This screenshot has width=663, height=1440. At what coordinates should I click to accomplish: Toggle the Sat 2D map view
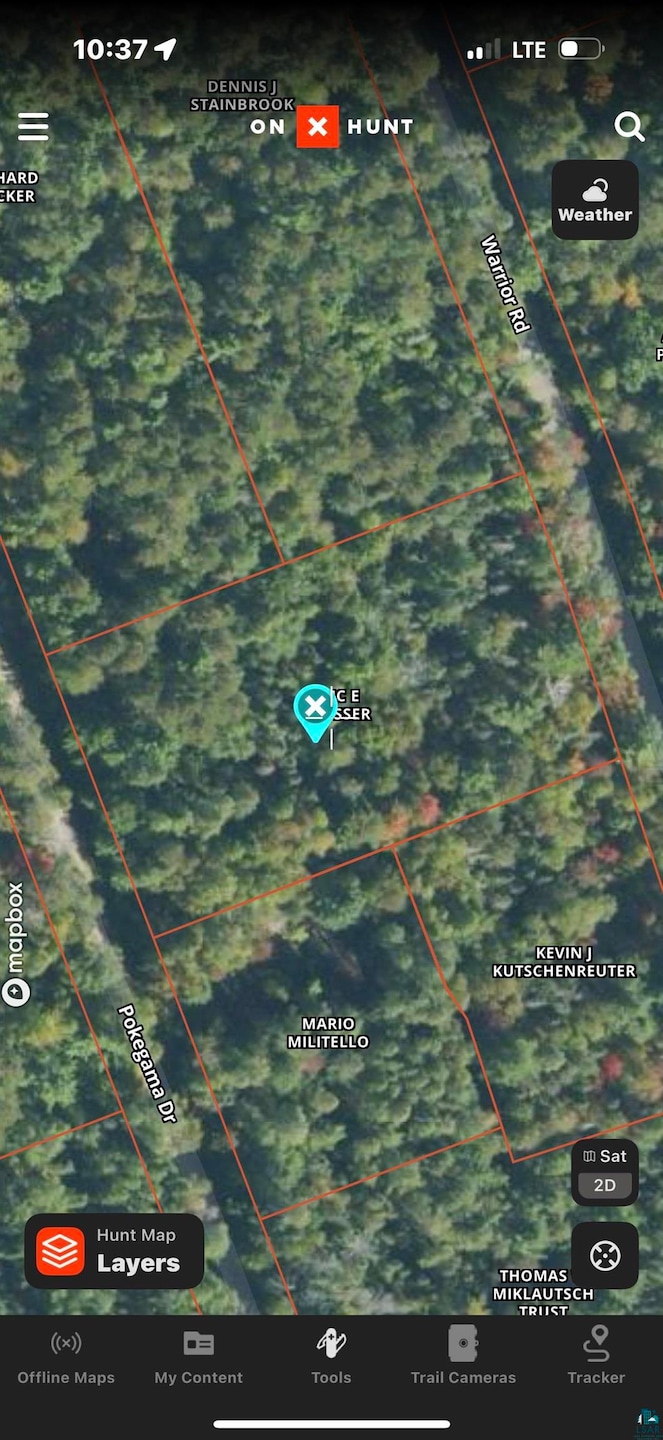(x=604, y=1172)
